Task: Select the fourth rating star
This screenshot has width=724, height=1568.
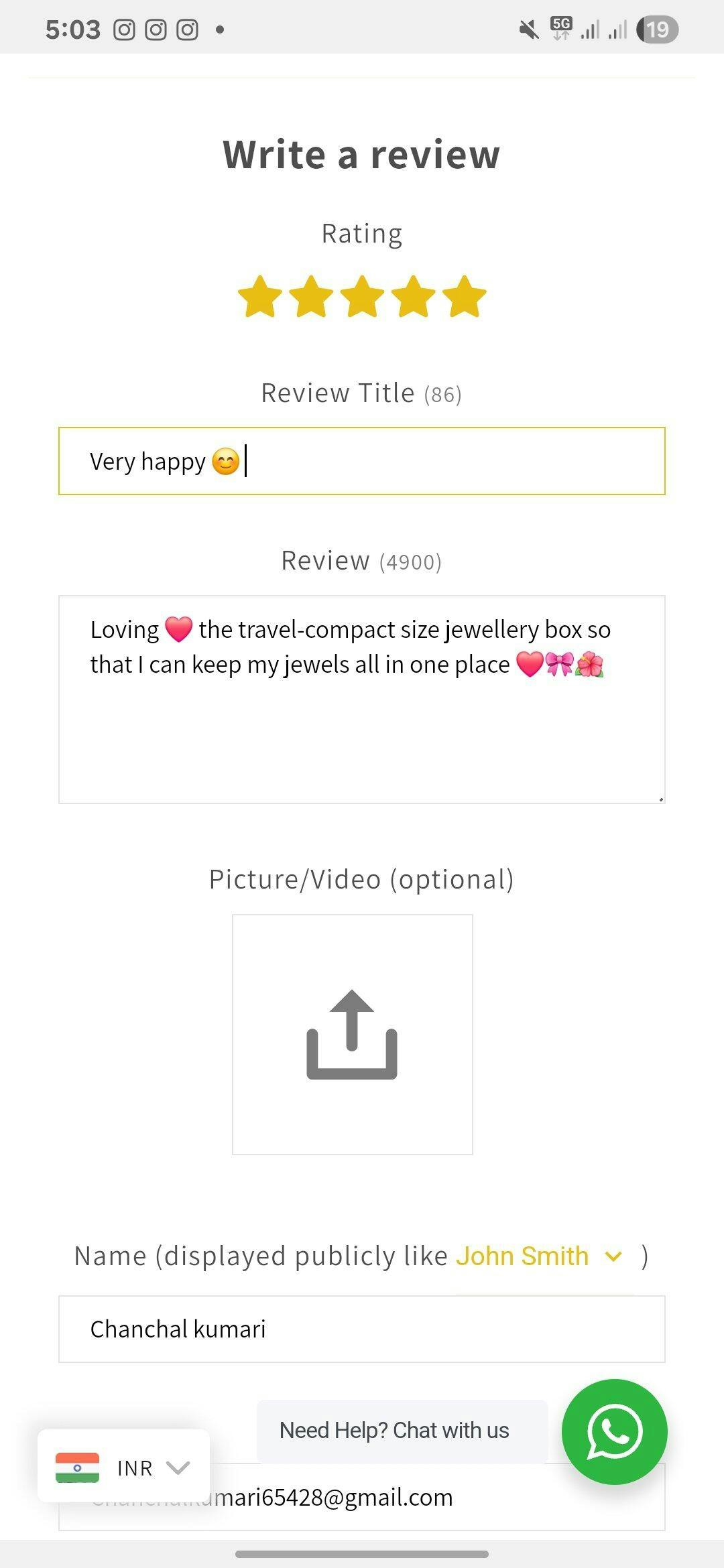Action: [x=413, y=296]
